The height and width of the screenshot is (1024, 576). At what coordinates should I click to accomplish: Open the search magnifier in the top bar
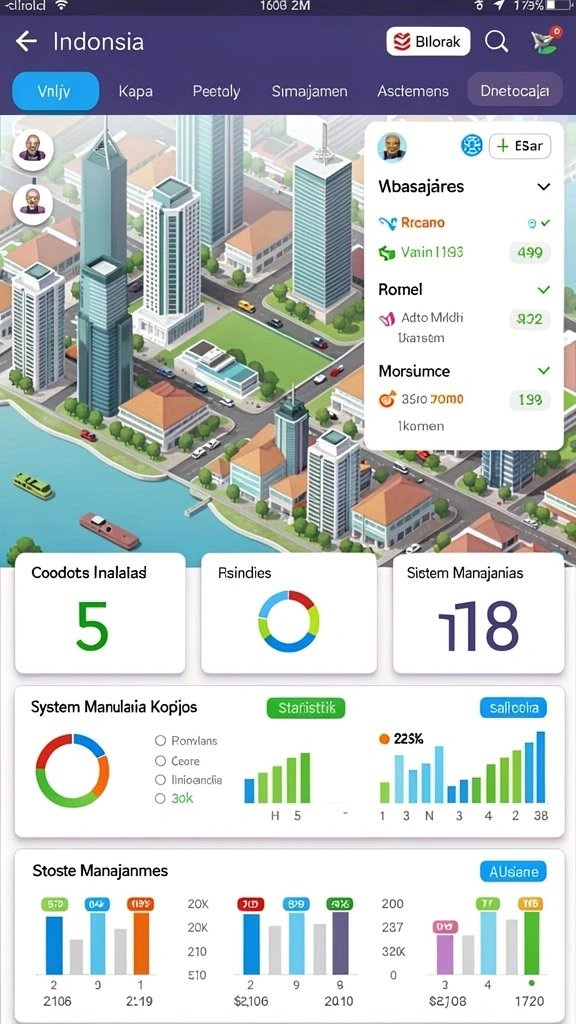[496, 42]
